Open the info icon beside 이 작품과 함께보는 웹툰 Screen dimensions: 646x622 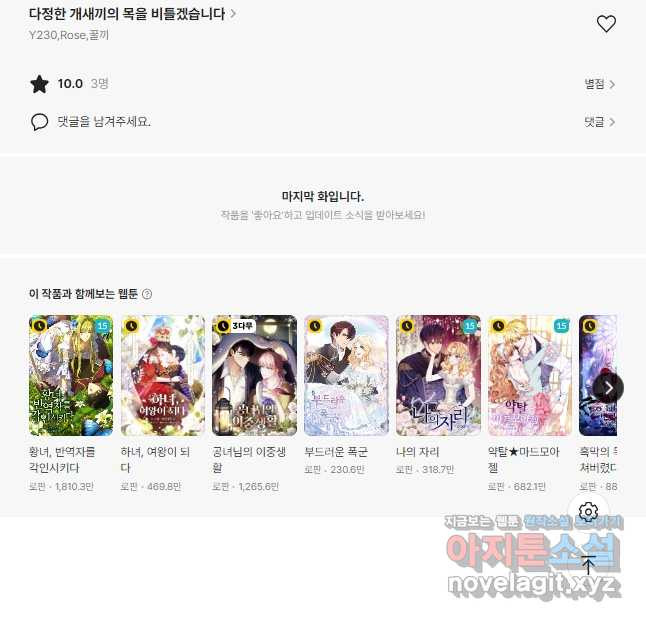pyautogui.click(x=148, y=294)
